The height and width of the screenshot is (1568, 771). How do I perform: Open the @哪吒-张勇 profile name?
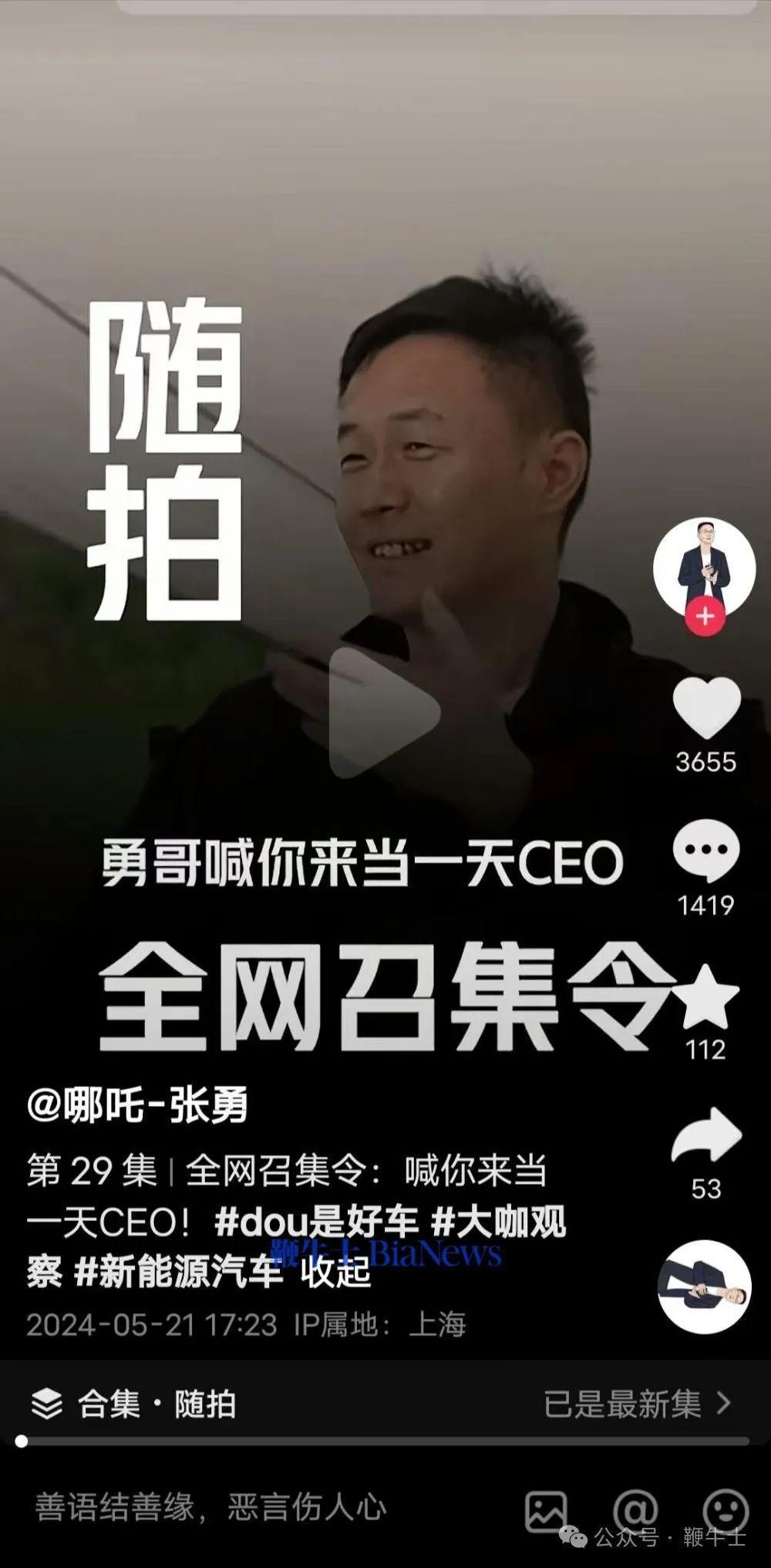point(137,1105)
